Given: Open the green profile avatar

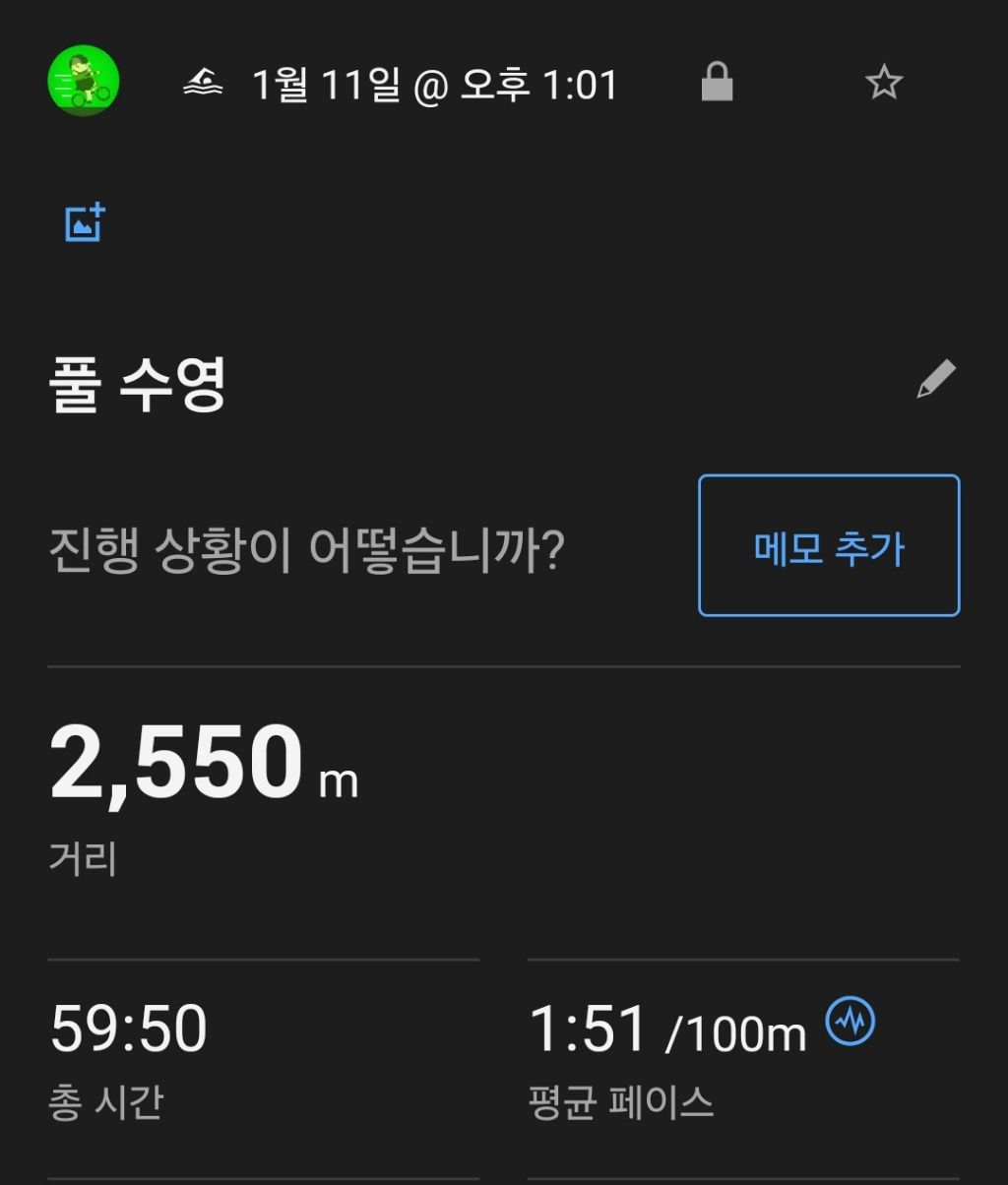Looking at the screenshot, I should click(84, 81).
